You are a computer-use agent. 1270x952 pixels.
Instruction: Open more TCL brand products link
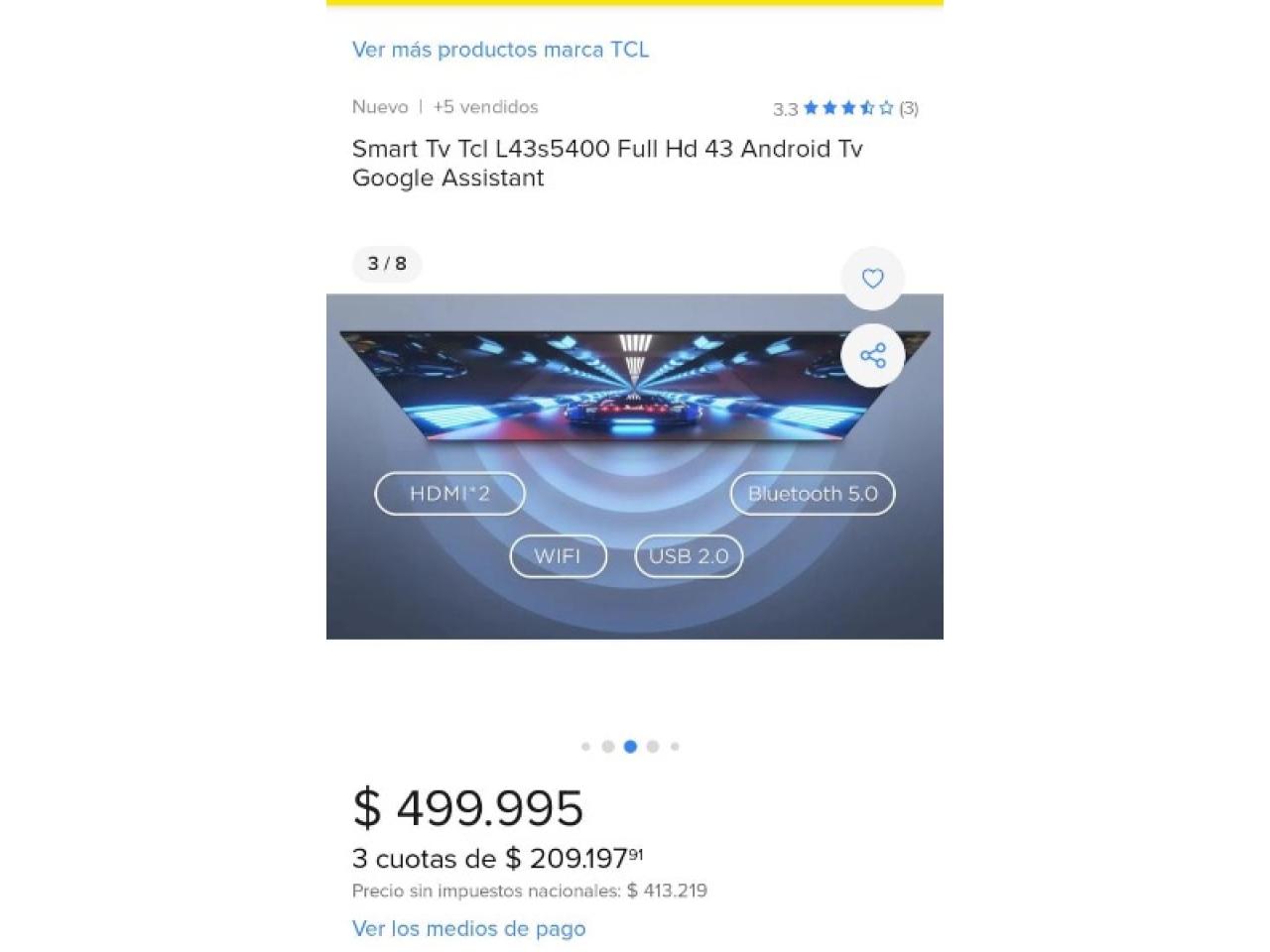(x=500, y=50)
